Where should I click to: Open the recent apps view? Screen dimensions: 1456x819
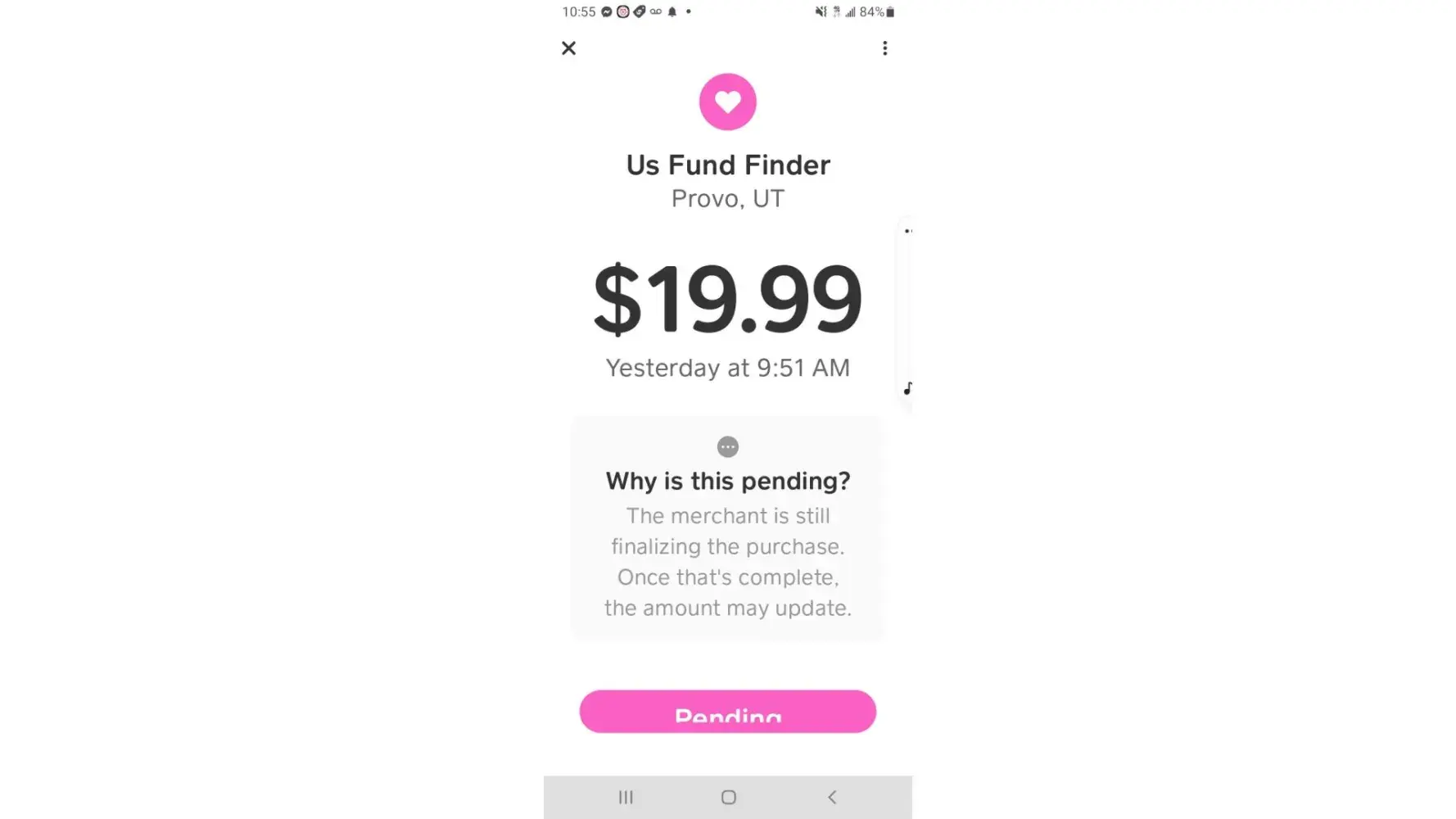click(x=626, y=797)
